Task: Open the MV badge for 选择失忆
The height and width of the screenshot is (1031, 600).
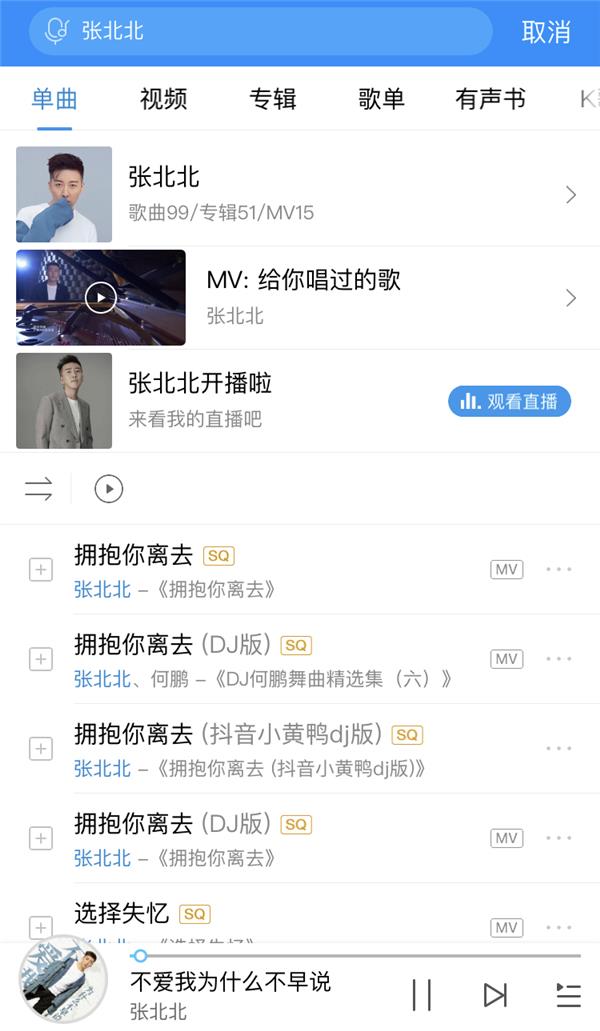Action: coord(507,927)
